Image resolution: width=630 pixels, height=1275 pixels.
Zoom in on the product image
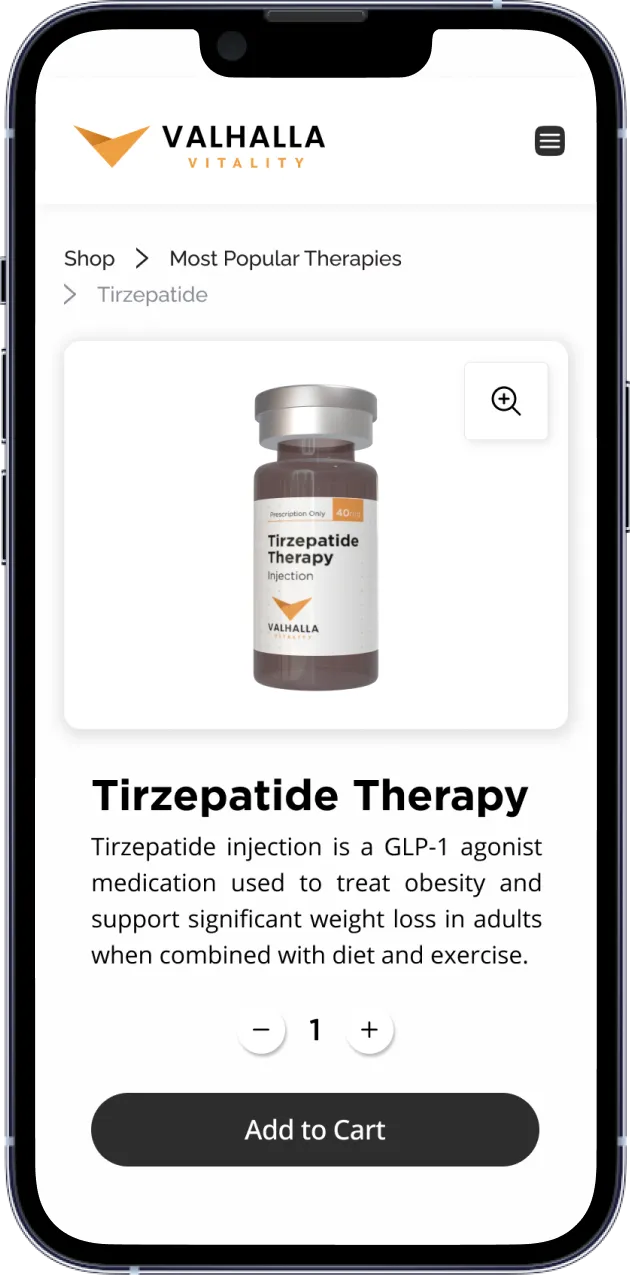click(506, 401)
